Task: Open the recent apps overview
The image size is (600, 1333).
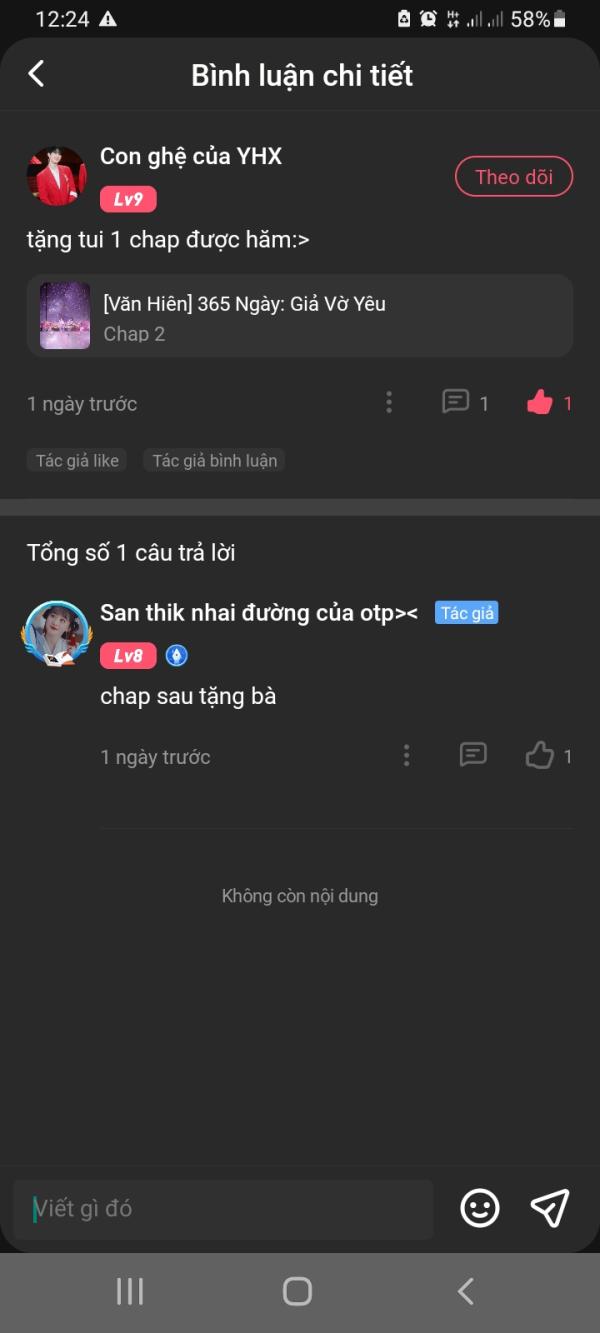Action: 130,1291
